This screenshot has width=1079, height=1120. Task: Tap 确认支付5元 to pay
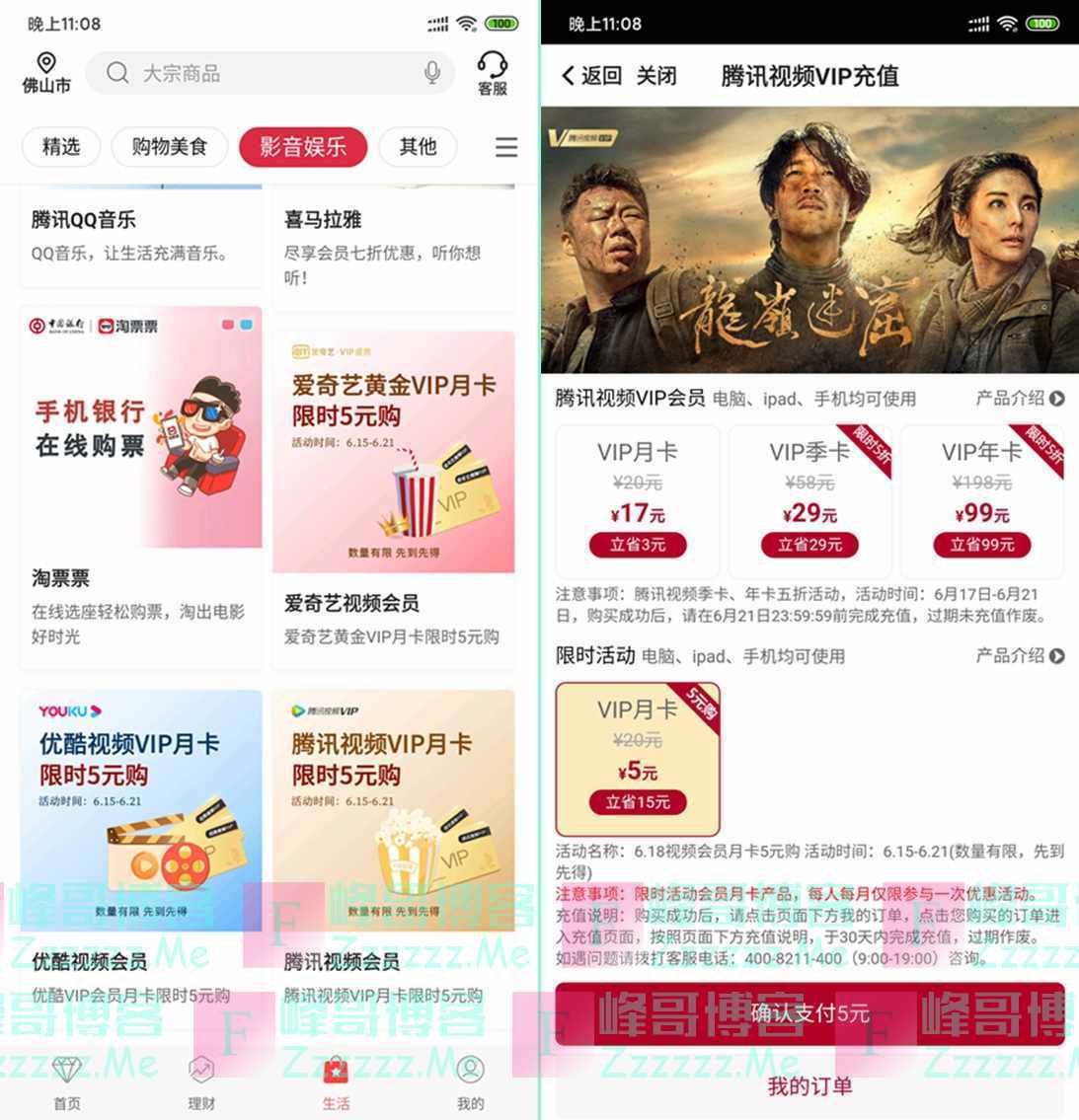pyautogui.click(x=809, y=1013)
